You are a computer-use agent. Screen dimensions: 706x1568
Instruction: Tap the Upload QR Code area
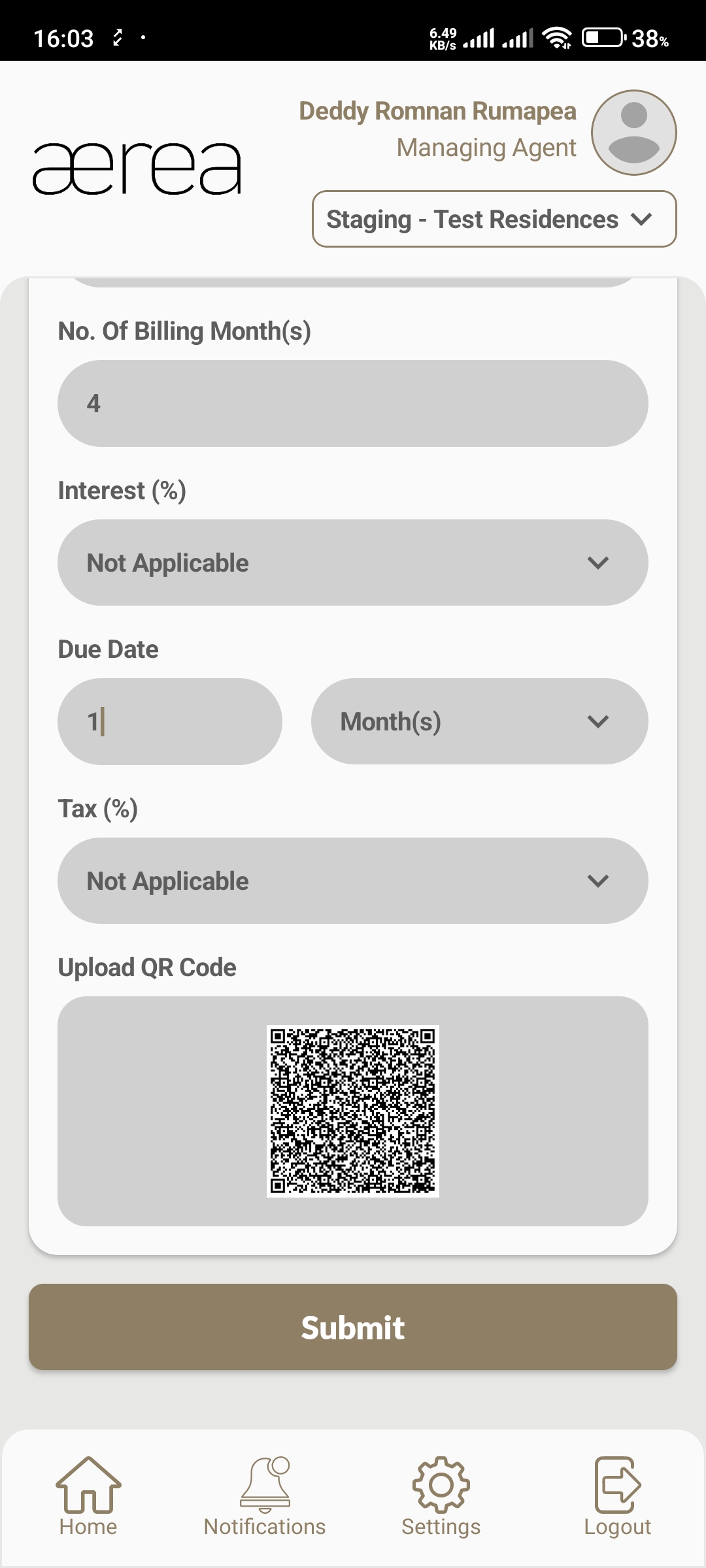353,1111
